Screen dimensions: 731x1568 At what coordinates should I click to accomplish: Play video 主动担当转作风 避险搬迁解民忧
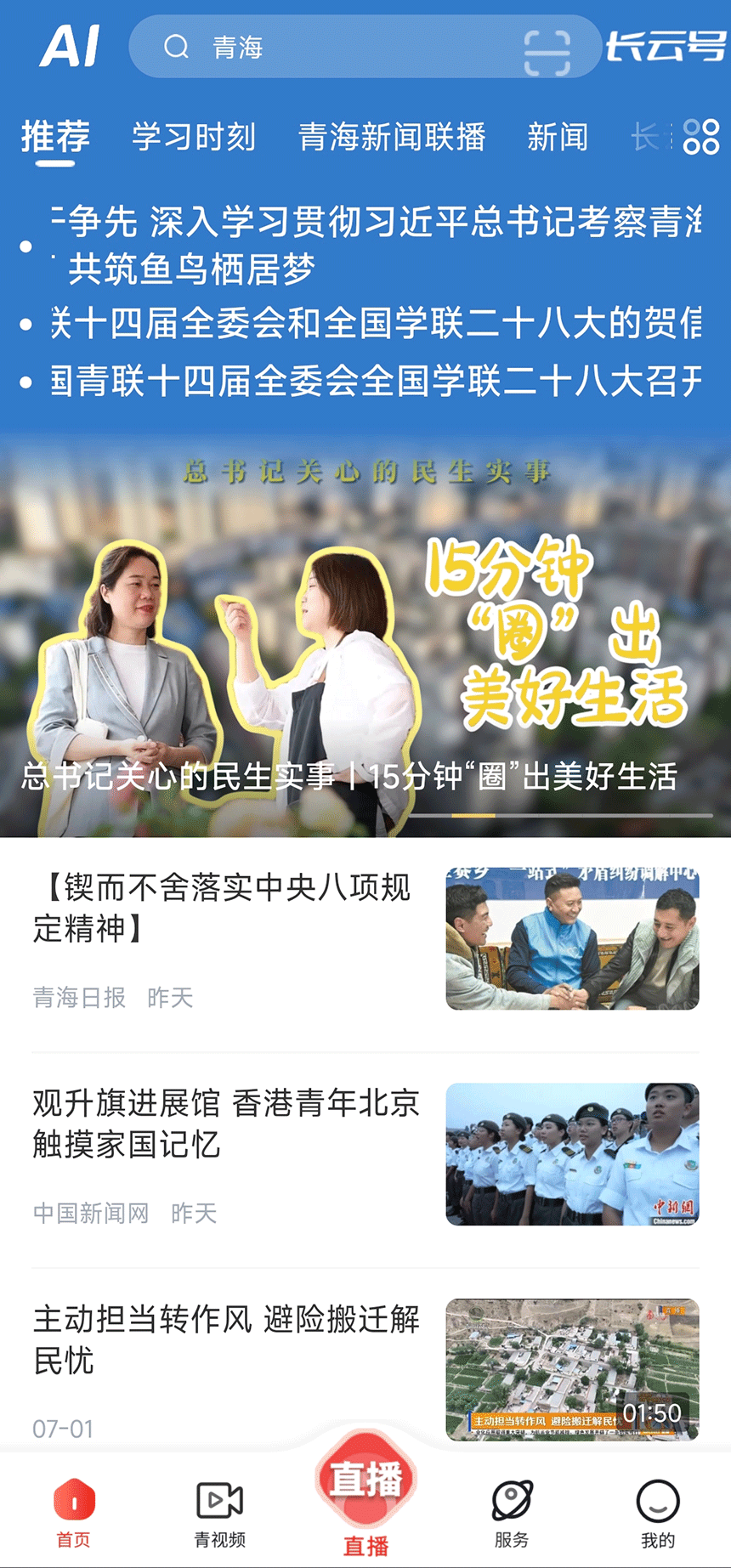point(572,1368)
